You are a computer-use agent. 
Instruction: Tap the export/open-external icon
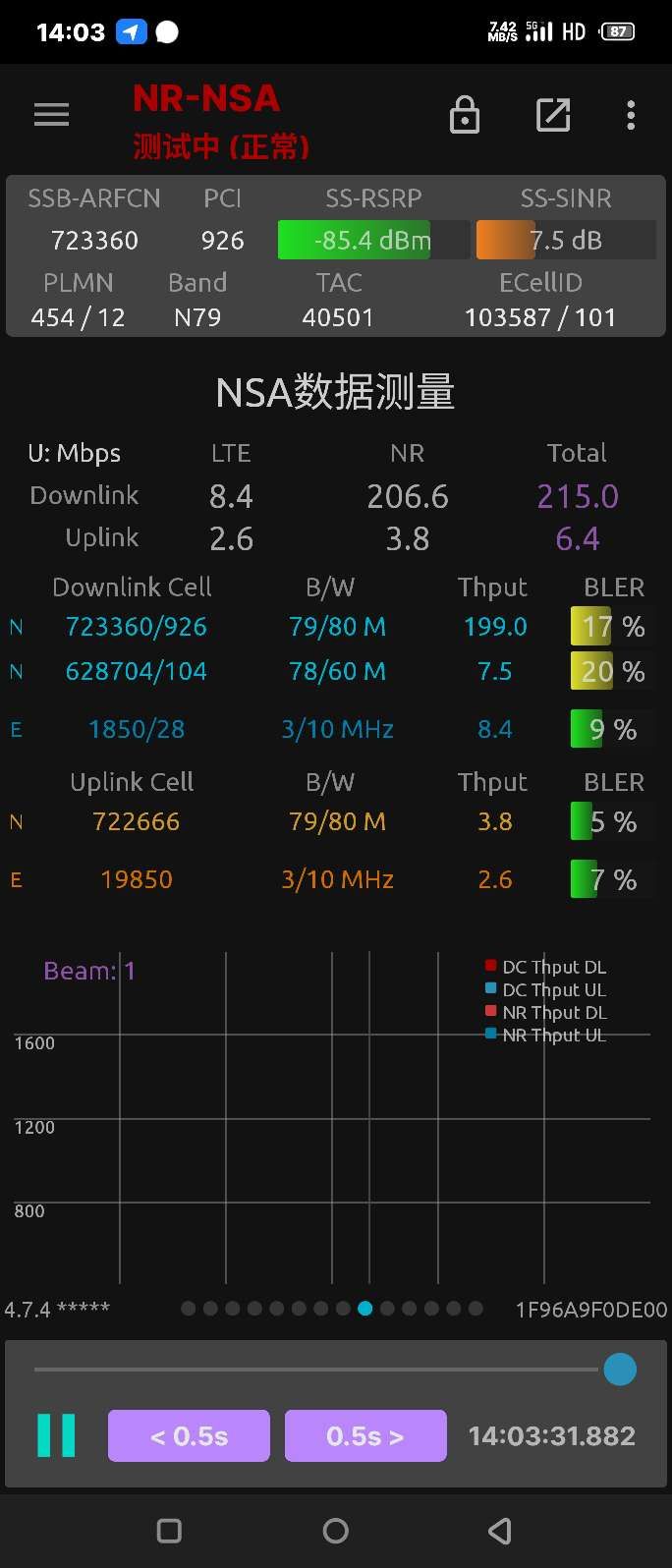click(553, 115)
